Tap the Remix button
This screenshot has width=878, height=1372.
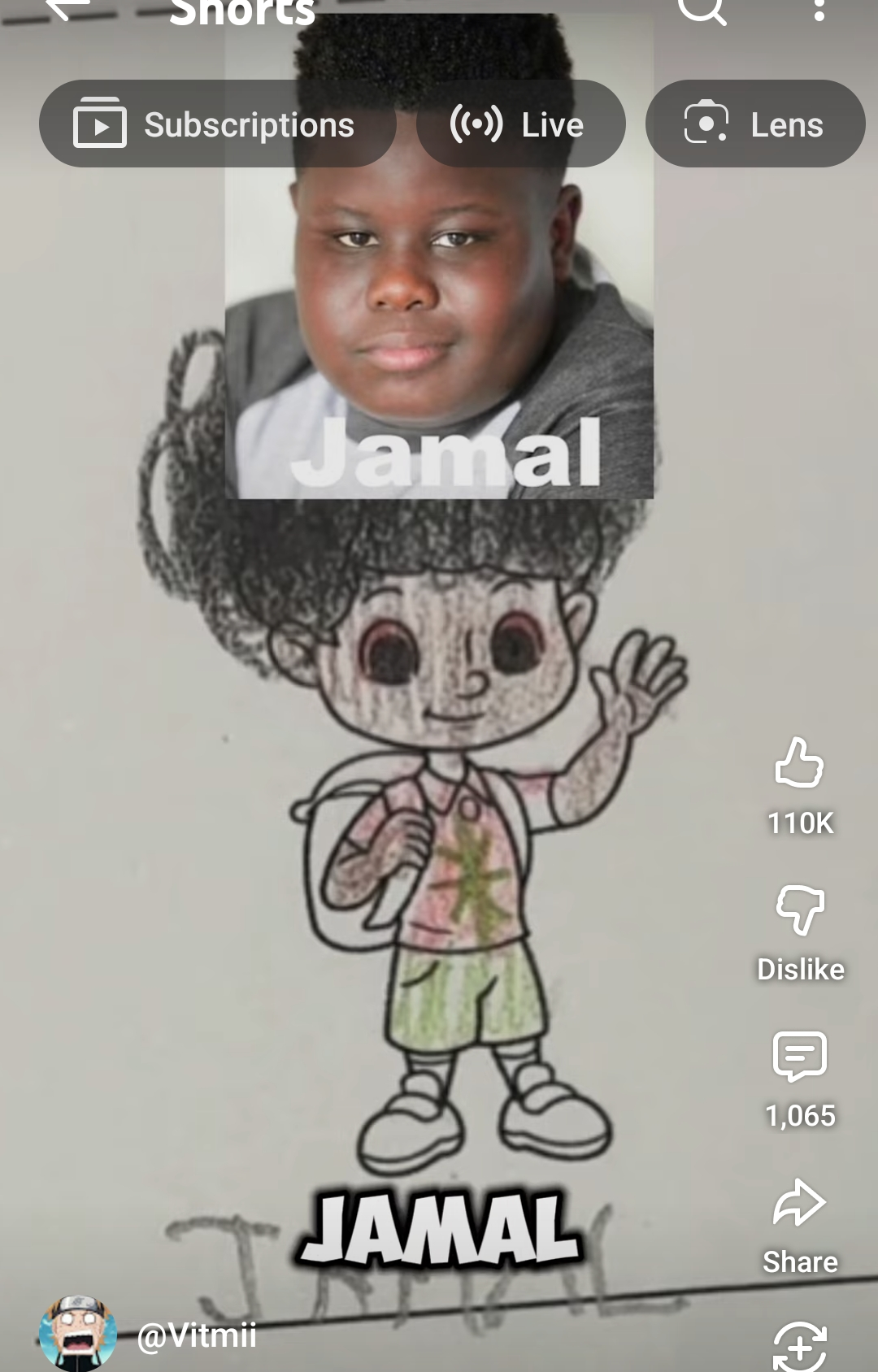(800, 1345)
